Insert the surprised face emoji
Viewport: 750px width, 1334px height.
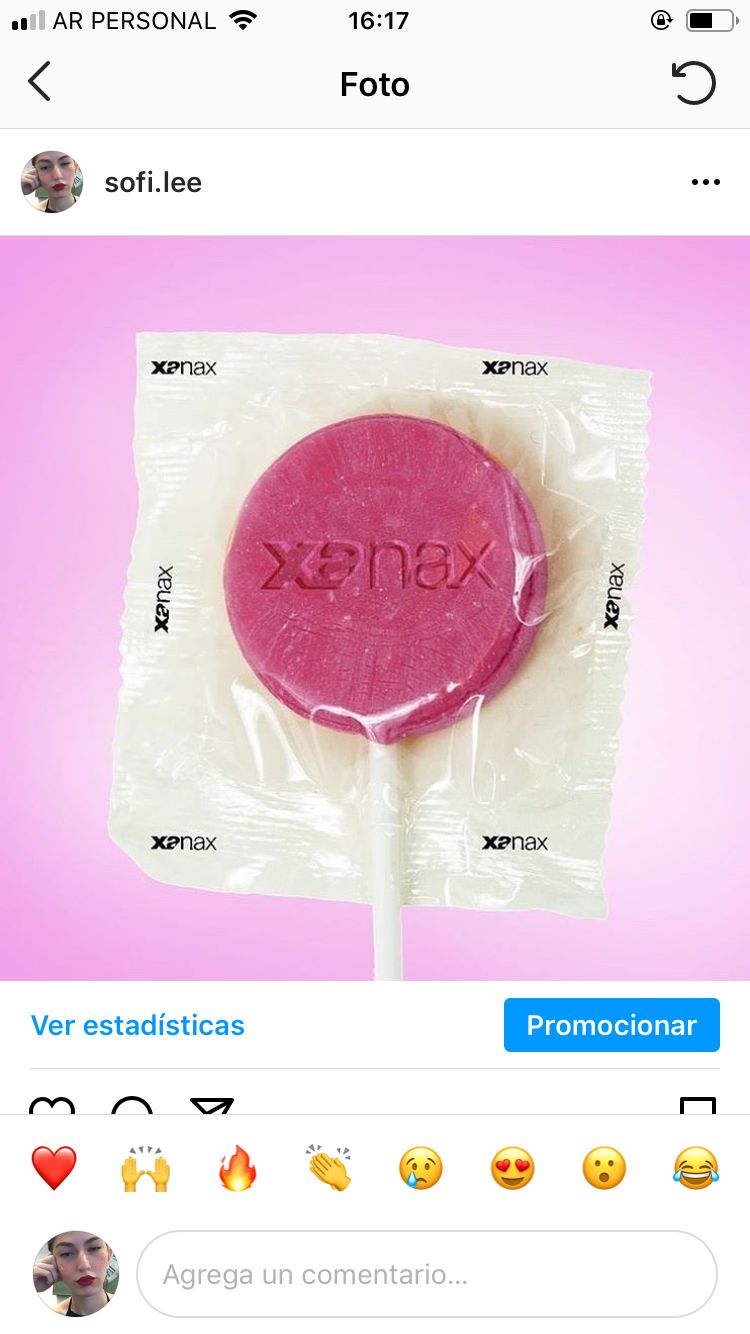click(x=605, y=1167)
